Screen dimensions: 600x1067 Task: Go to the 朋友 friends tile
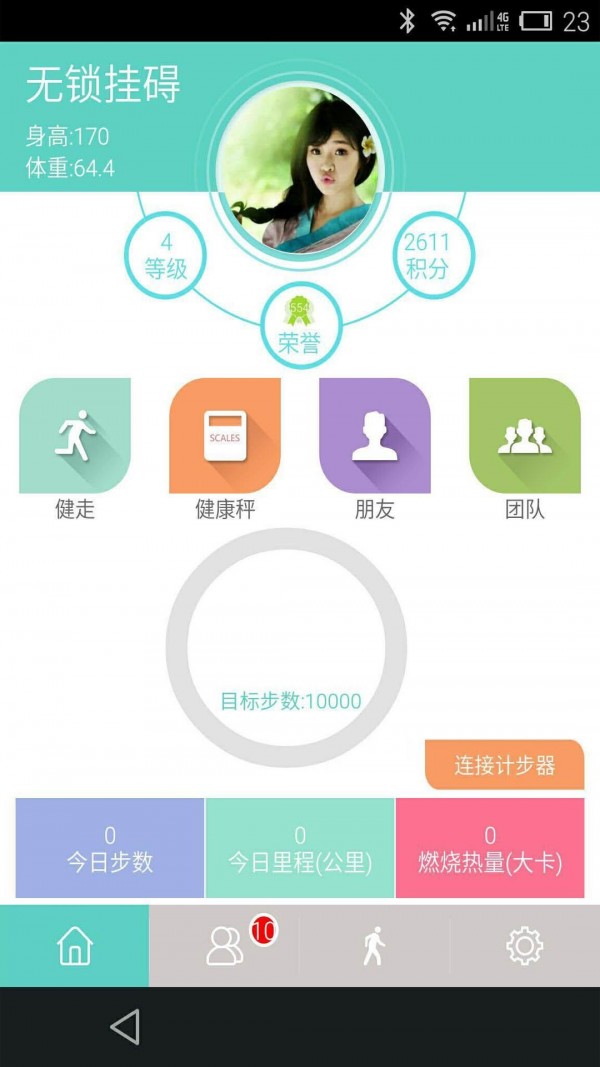click(375, 436)
